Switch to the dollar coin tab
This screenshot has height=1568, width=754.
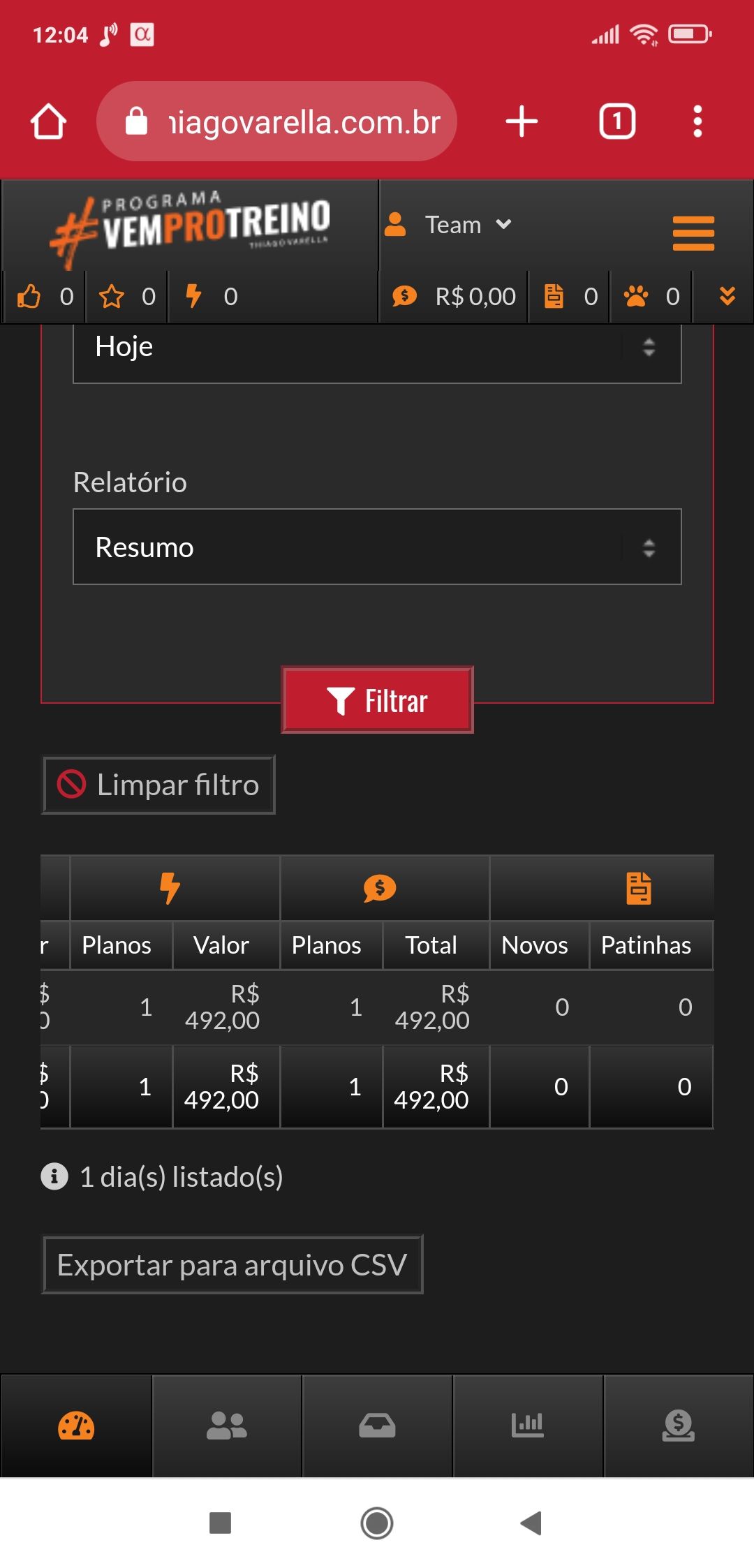[678, 1426]
